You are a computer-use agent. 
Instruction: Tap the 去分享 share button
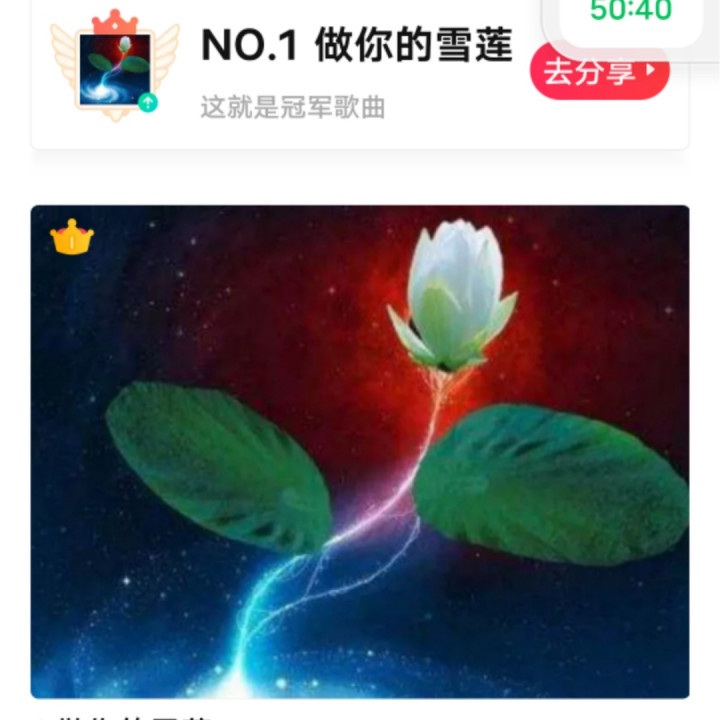pyautogui.click(x=598, y=72)
